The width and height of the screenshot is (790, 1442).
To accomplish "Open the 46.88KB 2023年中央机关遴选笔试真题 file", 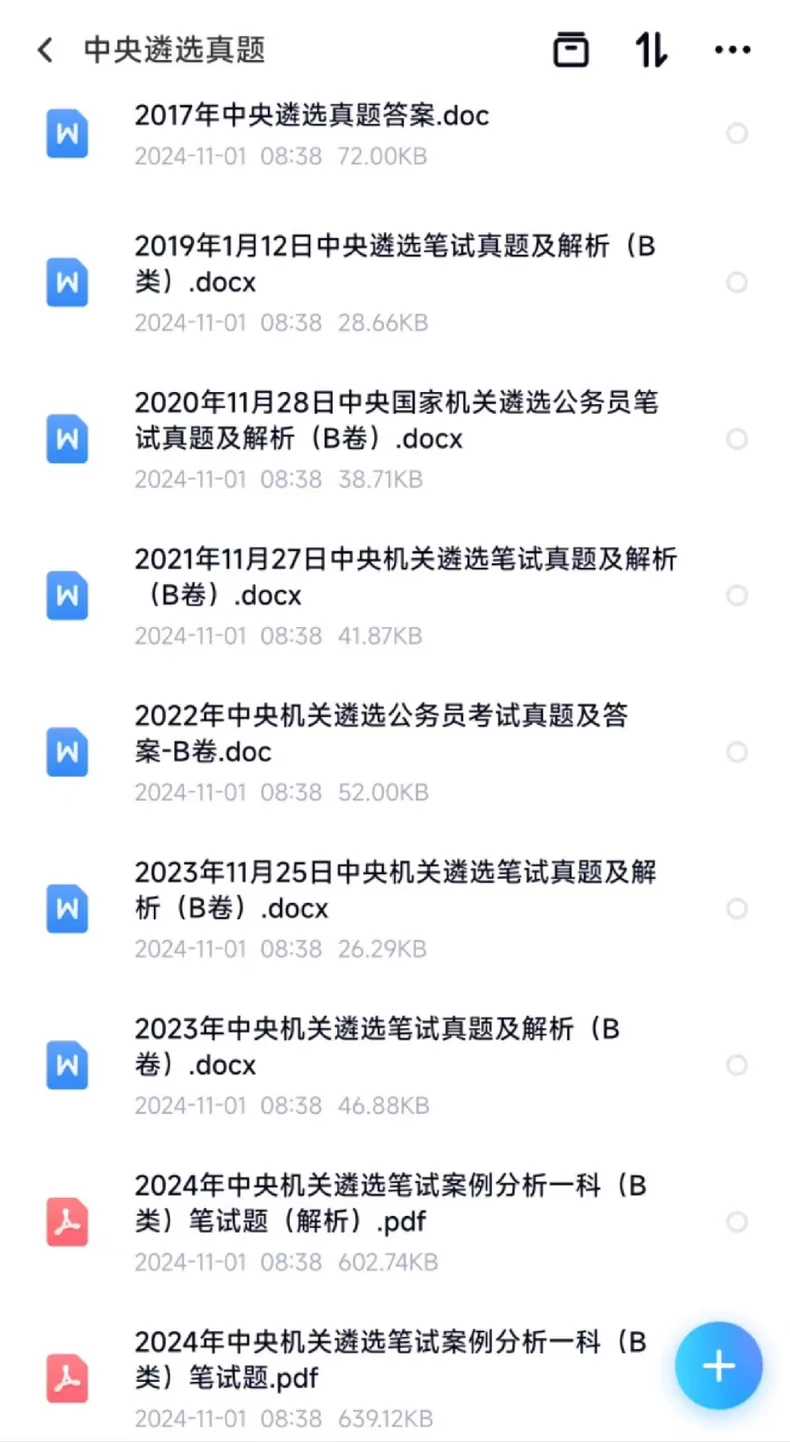I will (378, 1046).
